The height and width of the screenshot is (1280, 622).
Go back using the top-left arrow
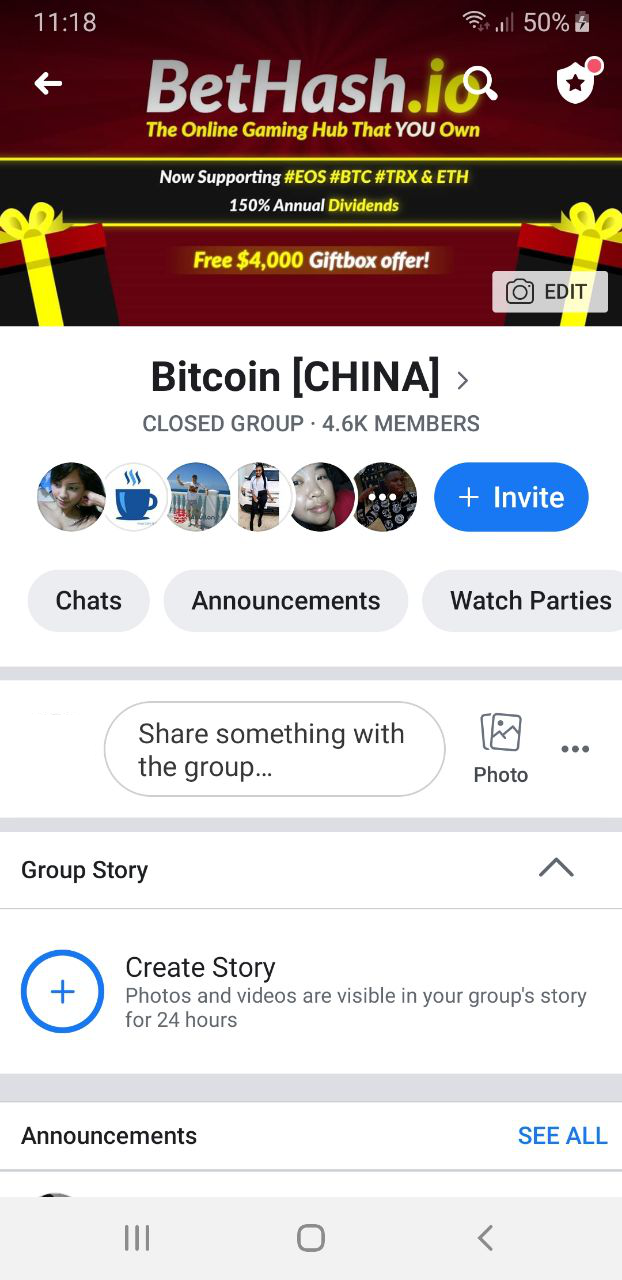coord(48,84)
